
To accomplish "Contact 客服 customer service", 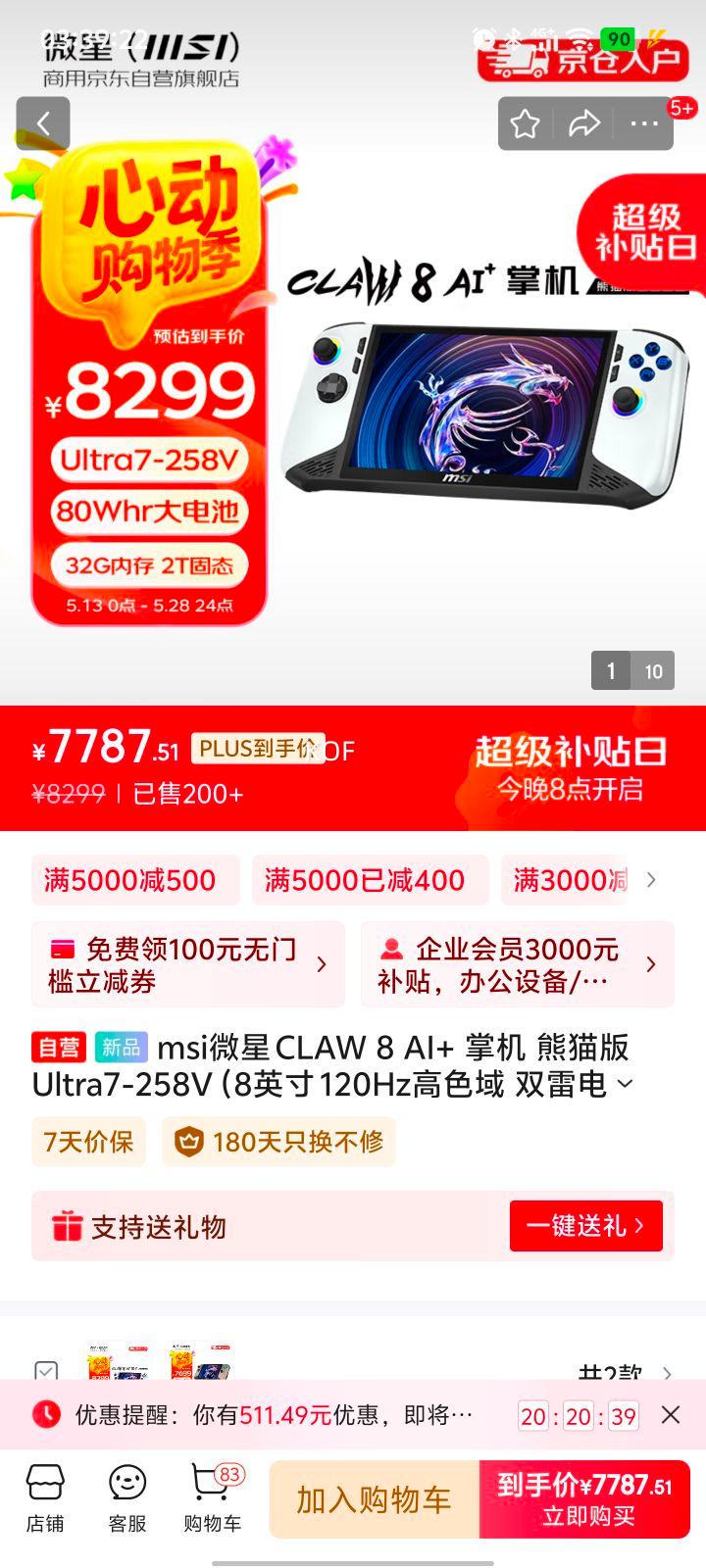I will point(127,1499).
